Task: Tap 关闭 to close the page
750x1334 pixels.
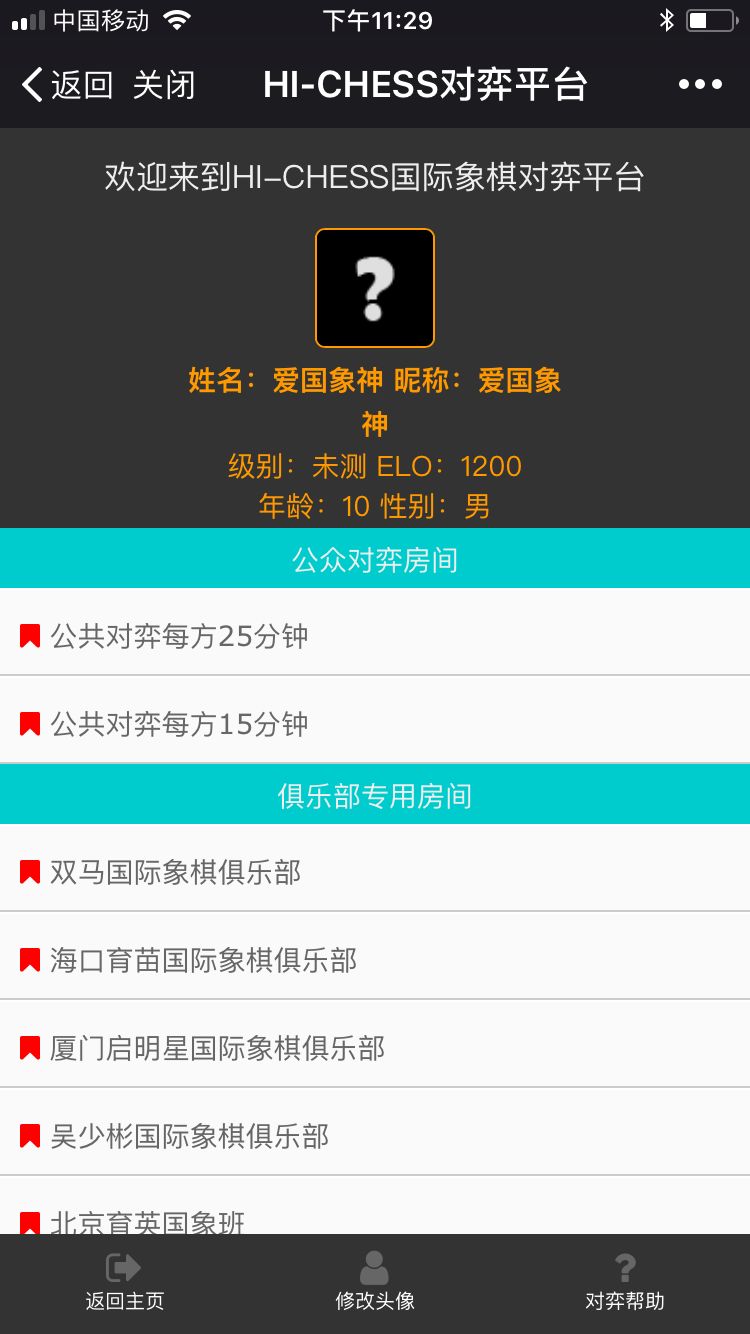Action: [x=164, y=85]
